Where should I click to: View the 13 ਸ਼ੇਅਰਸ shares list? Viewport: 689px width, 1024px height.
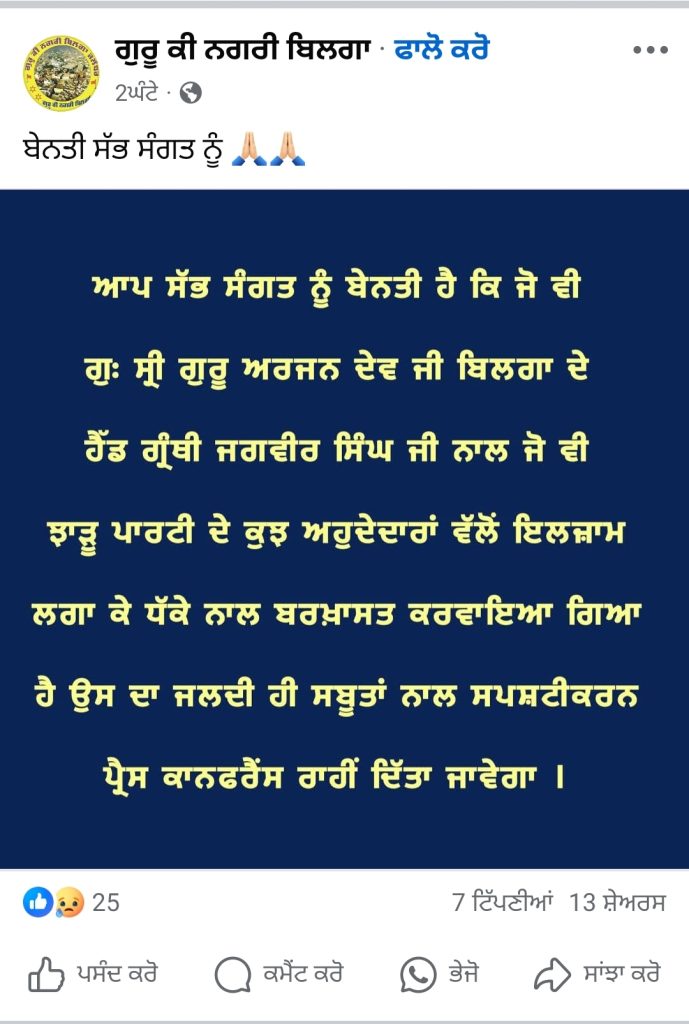[617, 902]
